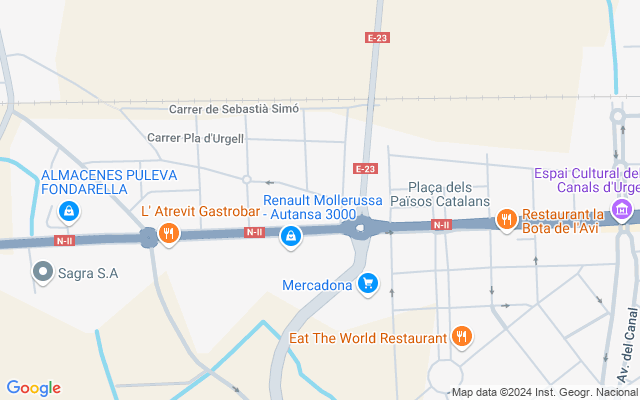Open Renault Mollerussa Autansa 3000 marker

290,236
